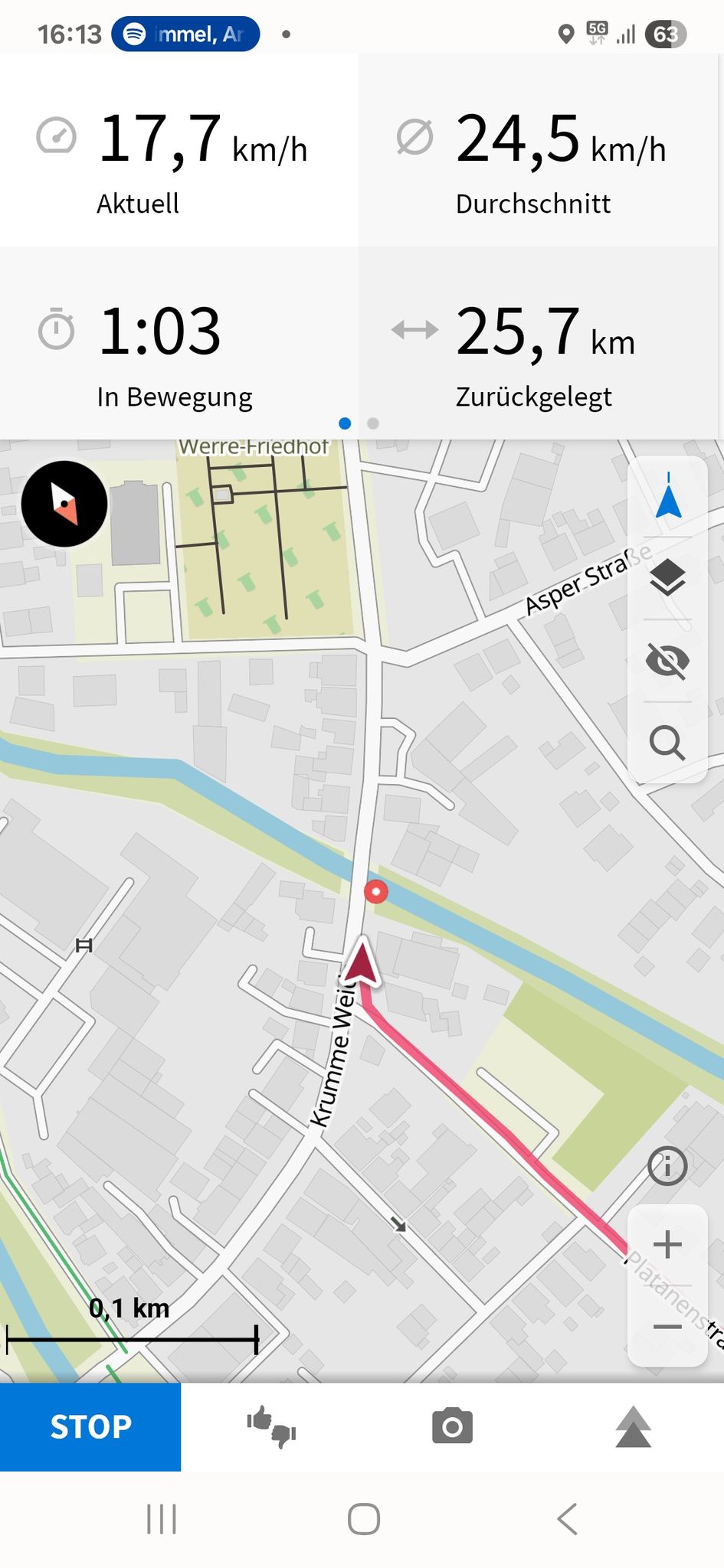Toggle the crossed-out eye visibility option
724x1568 pixels.
pyautogui.click(x=668, y=661)
